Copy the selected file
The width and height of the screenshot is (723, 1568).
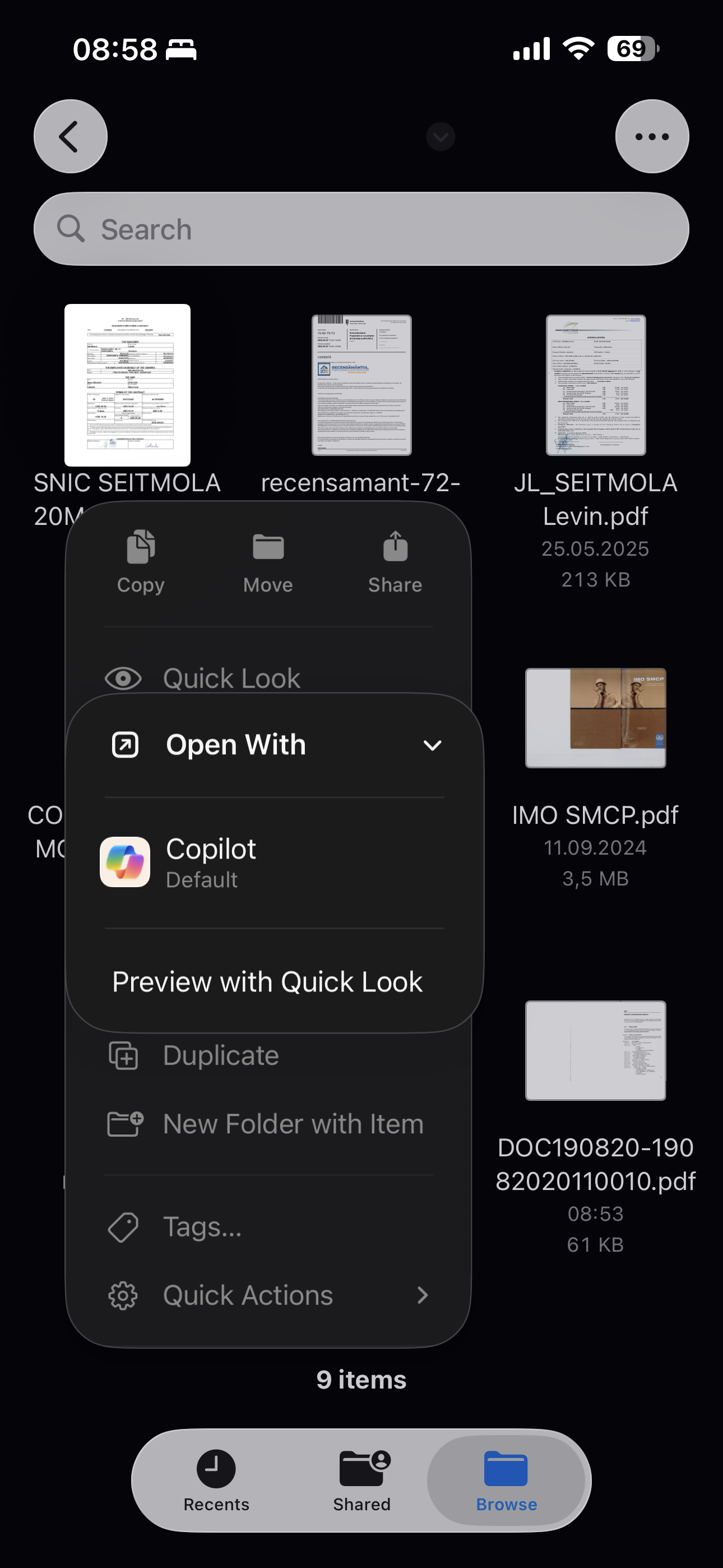pyautogui.click(x=141, y=561)
